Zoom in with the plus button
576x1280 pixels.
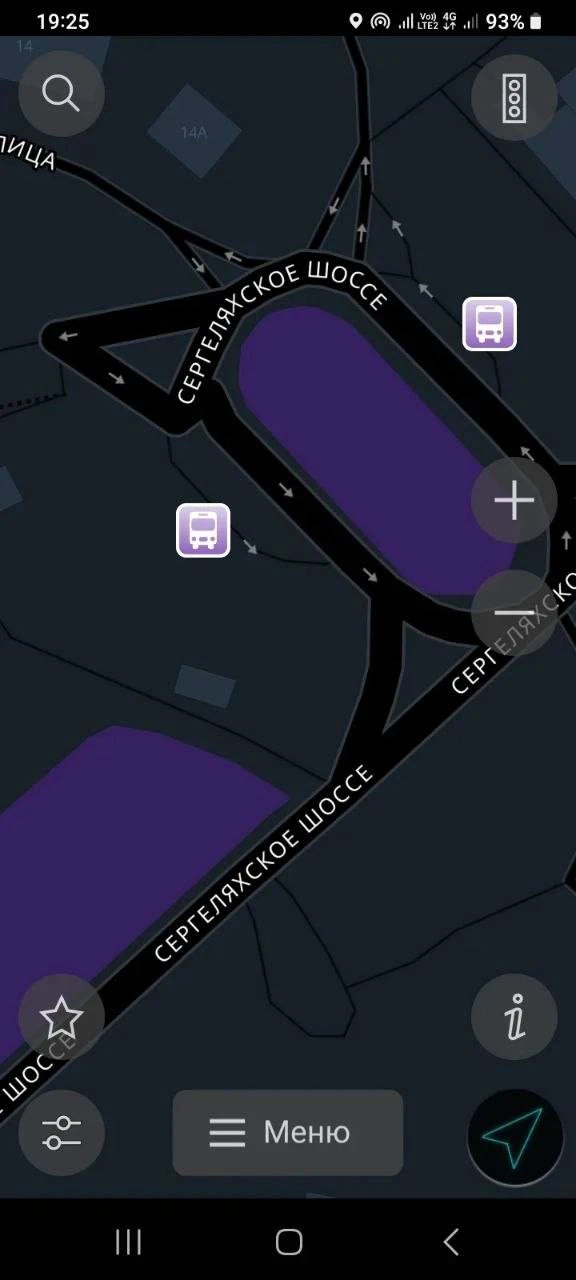click(514, 500)
